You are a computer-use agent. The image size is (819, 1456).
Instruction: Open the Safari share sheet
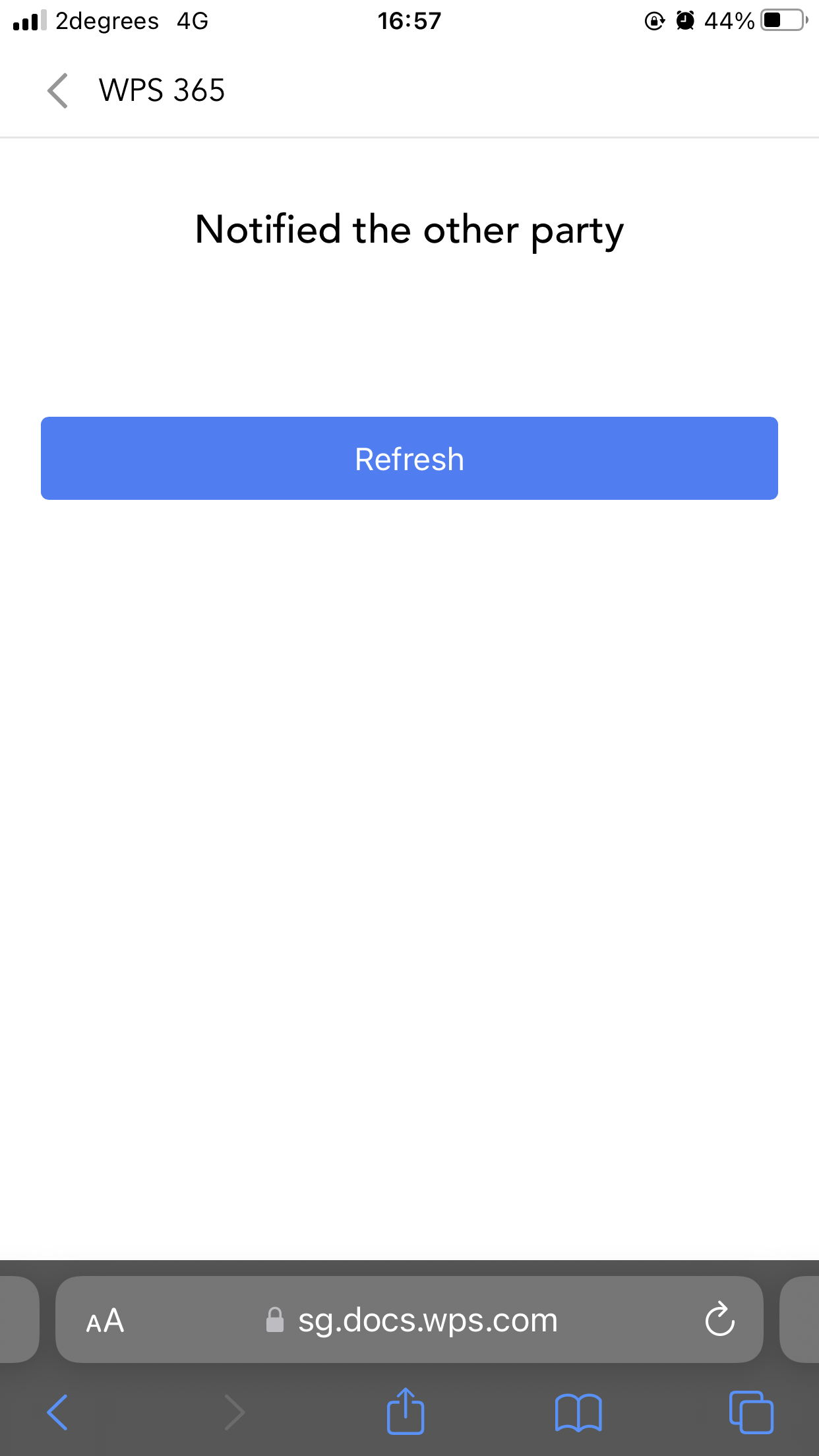(x=406, y=1410)
